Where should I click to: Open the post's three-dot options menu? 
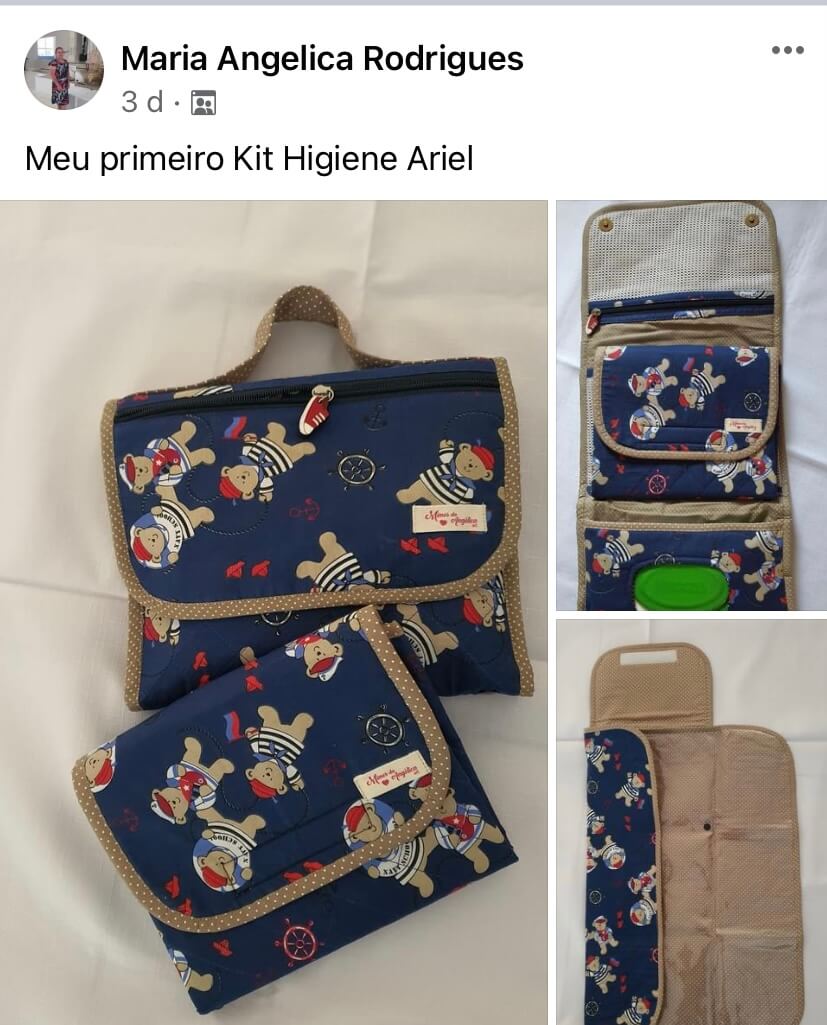point(787,51)
